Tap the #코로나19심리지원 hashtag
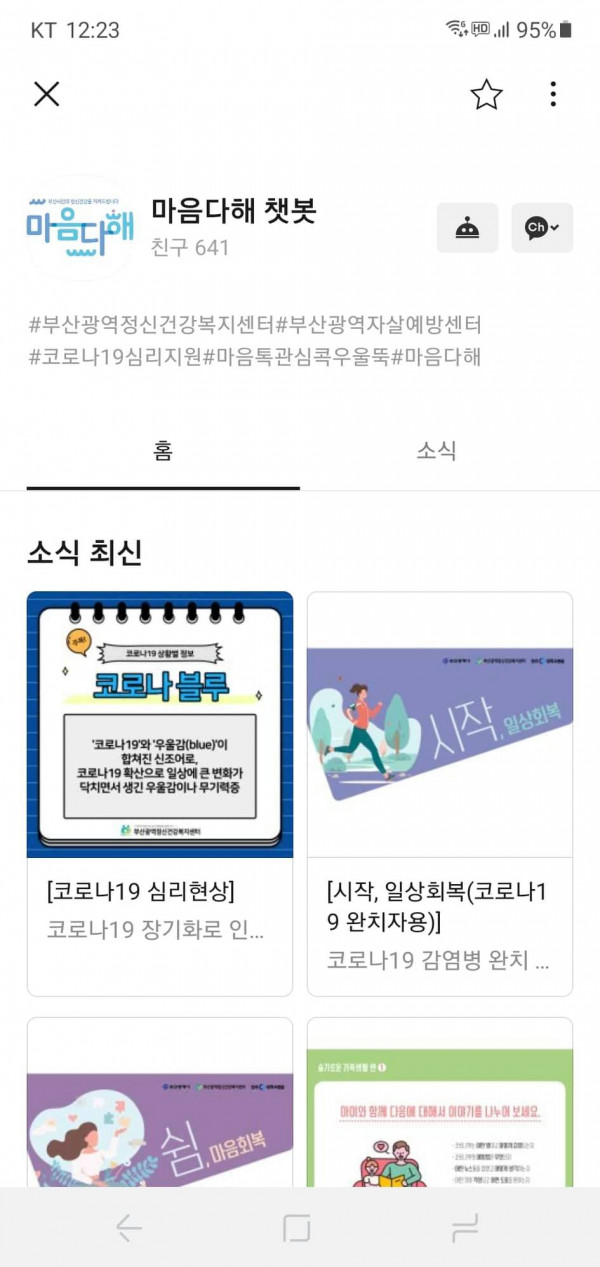Viewport: 600px width, 1267px height. click(115, 356)
